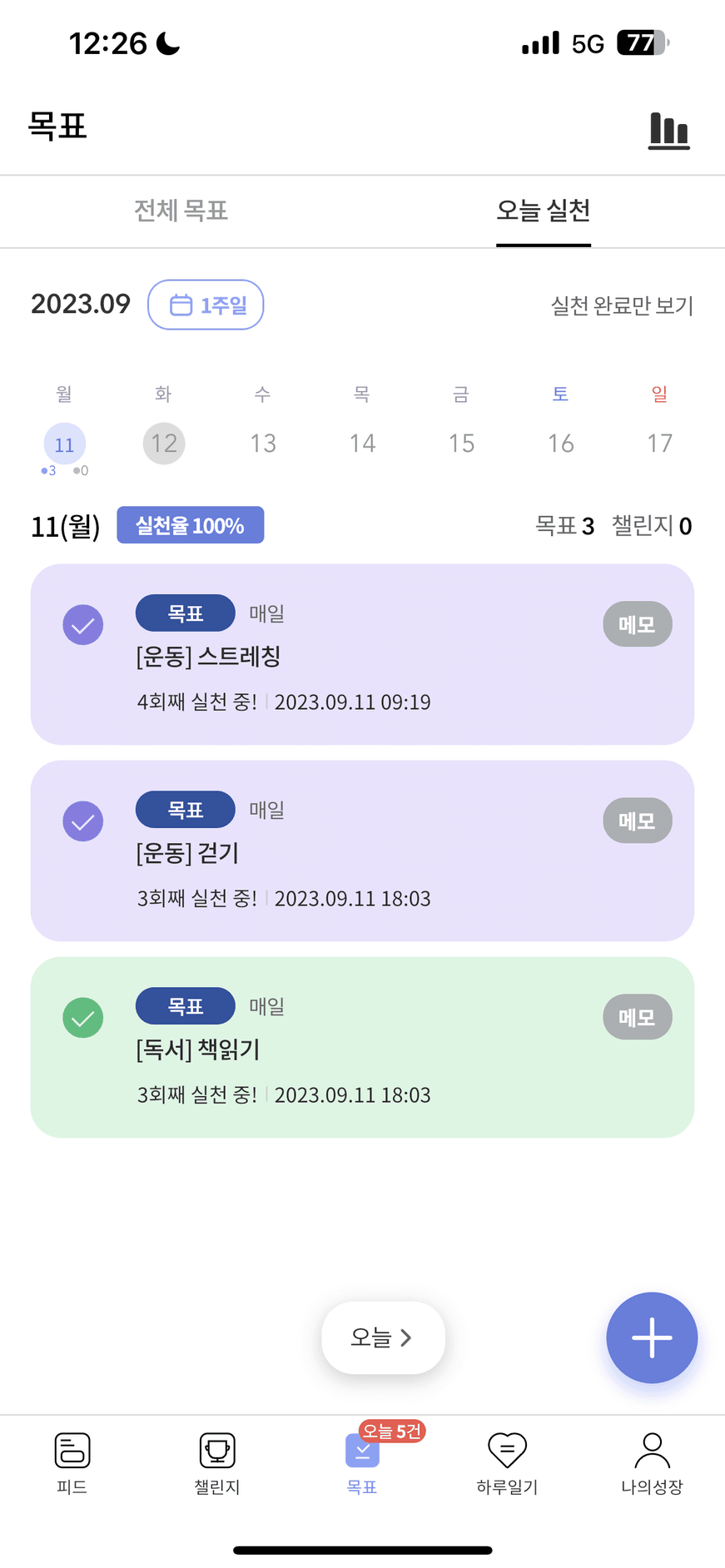Image resolution: width=725 pixels, height=1568 pixels.
Task: Uncheck the 스트레칭 goal checkmark
Action: click(x=83, y=625)
